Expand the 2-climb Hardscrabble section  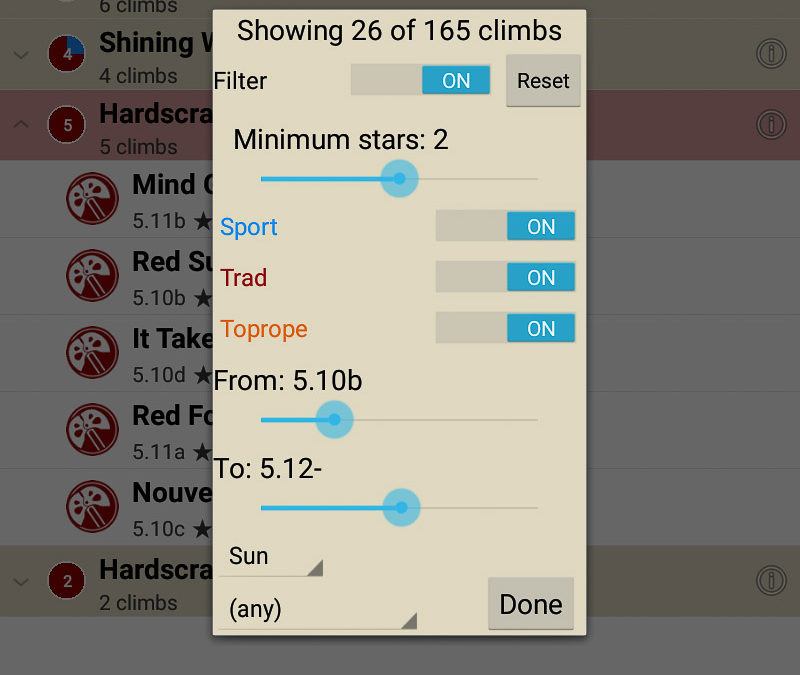coord(21,581)
